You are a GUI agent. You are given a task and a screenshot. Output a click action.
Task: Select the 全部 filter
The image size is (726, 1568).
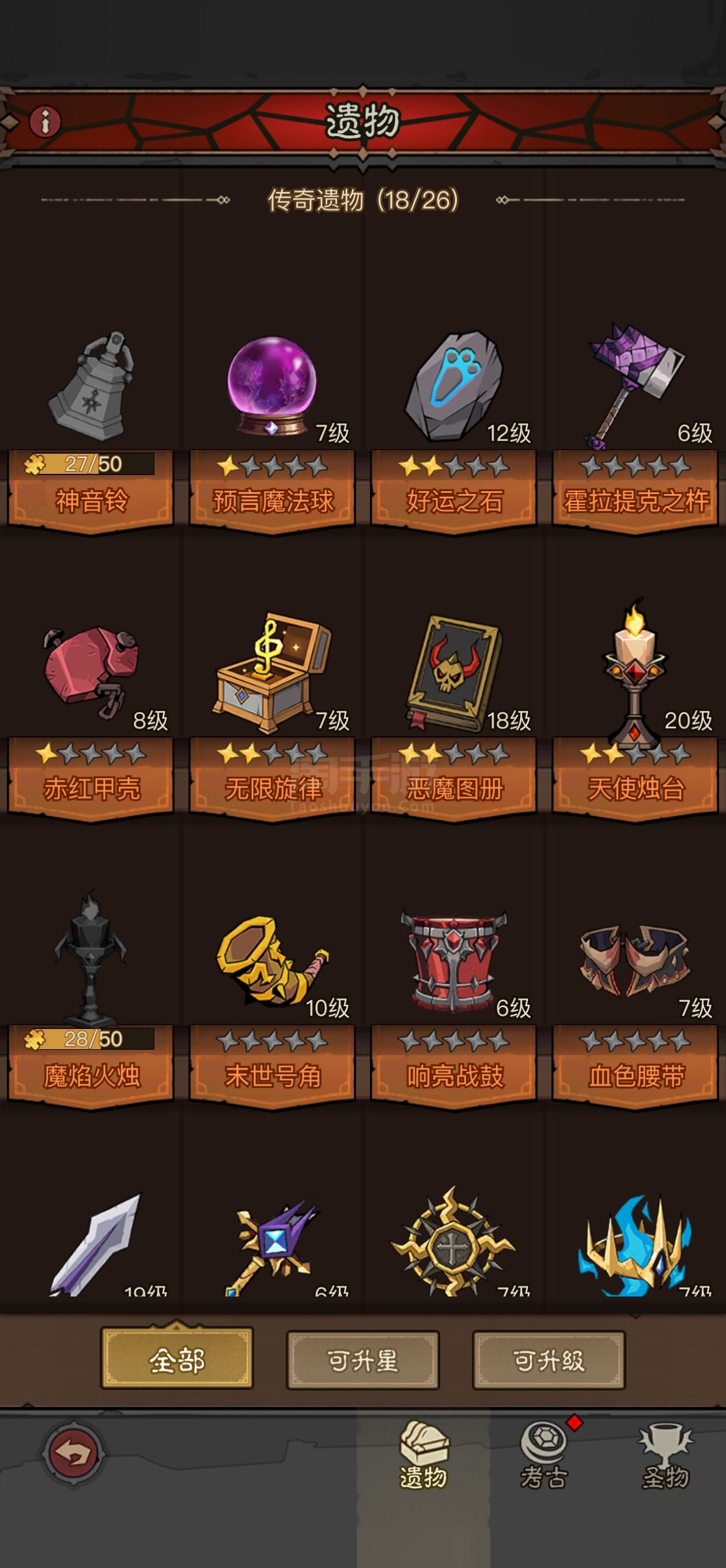coord(177,1360)
